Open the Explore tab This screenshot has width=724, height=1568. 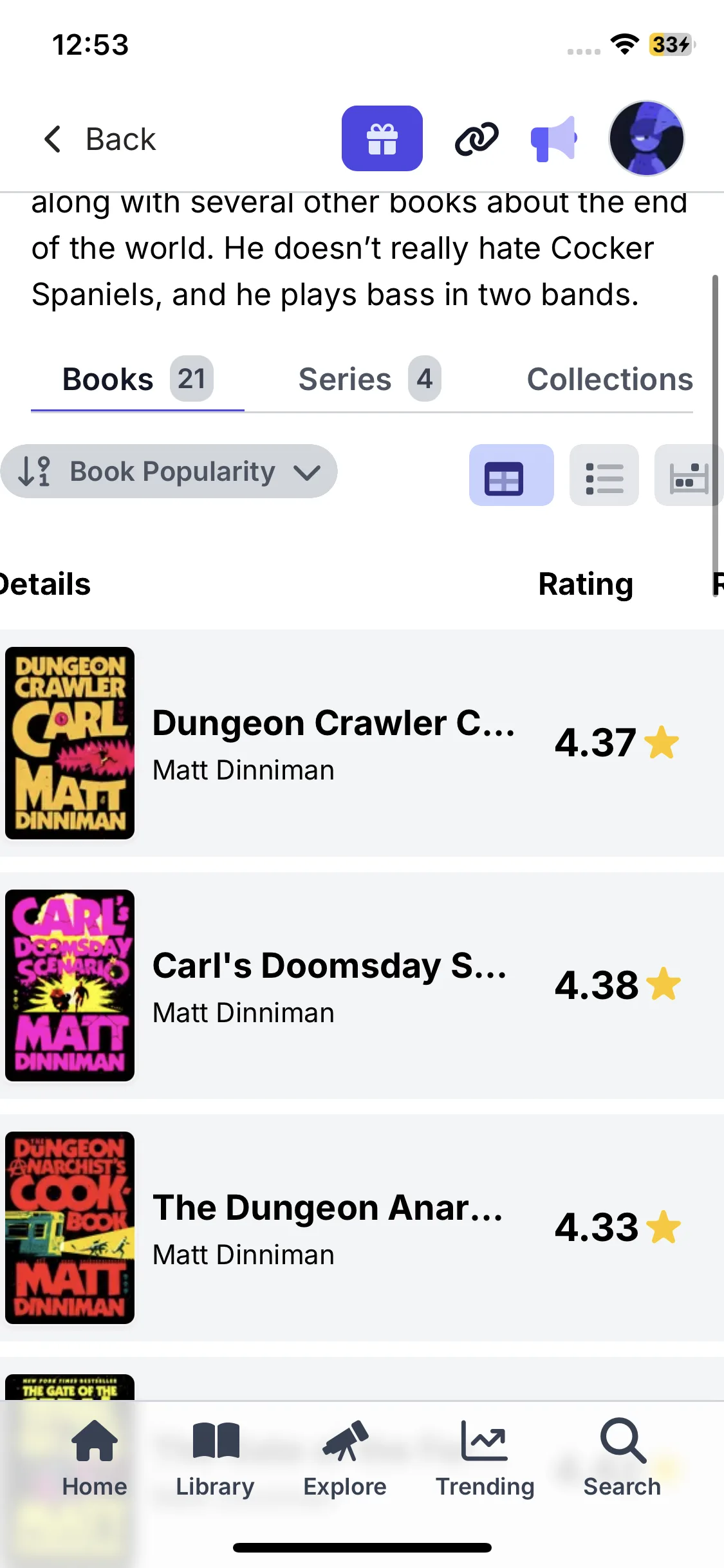pos(344,1460)
